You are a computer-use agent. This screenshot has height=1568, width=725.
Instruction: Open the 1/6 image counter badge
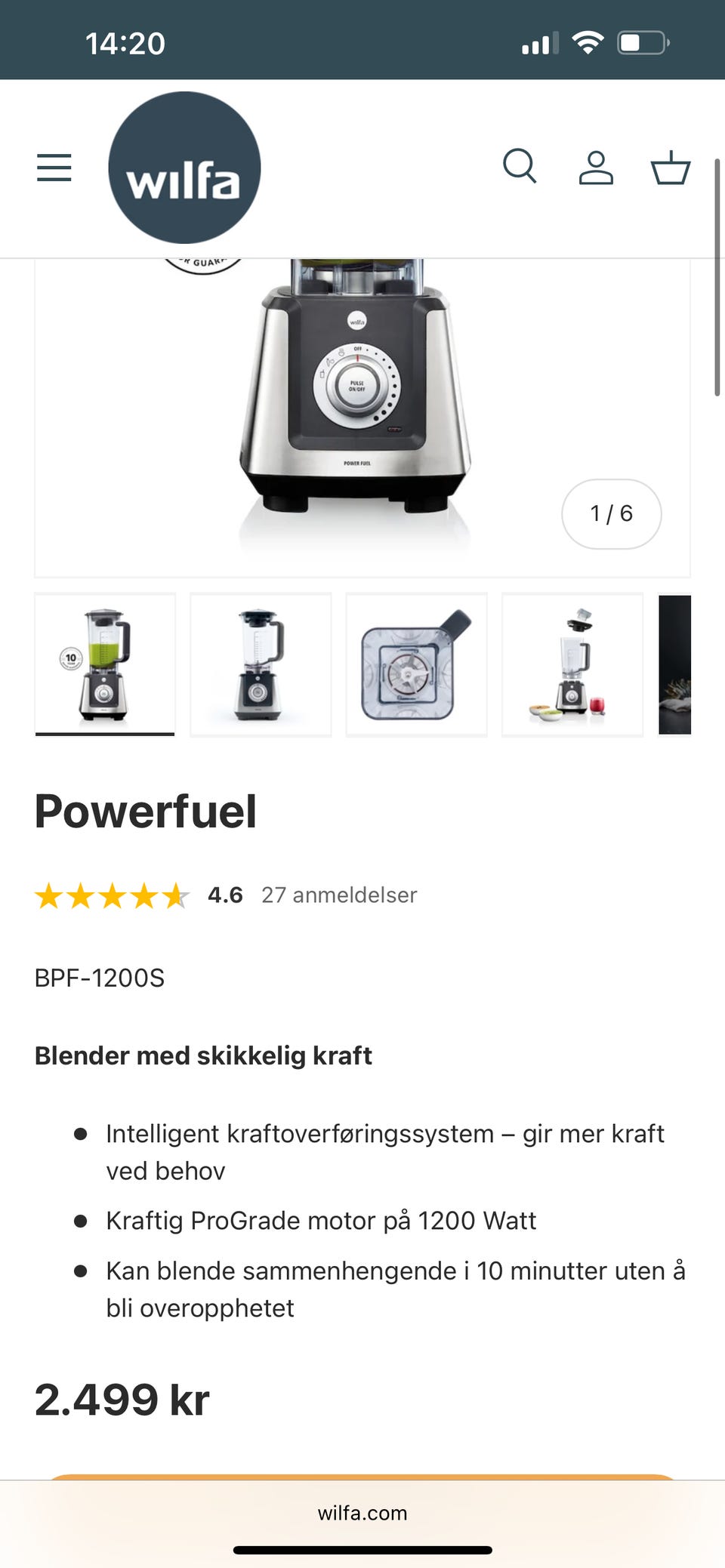611,514
